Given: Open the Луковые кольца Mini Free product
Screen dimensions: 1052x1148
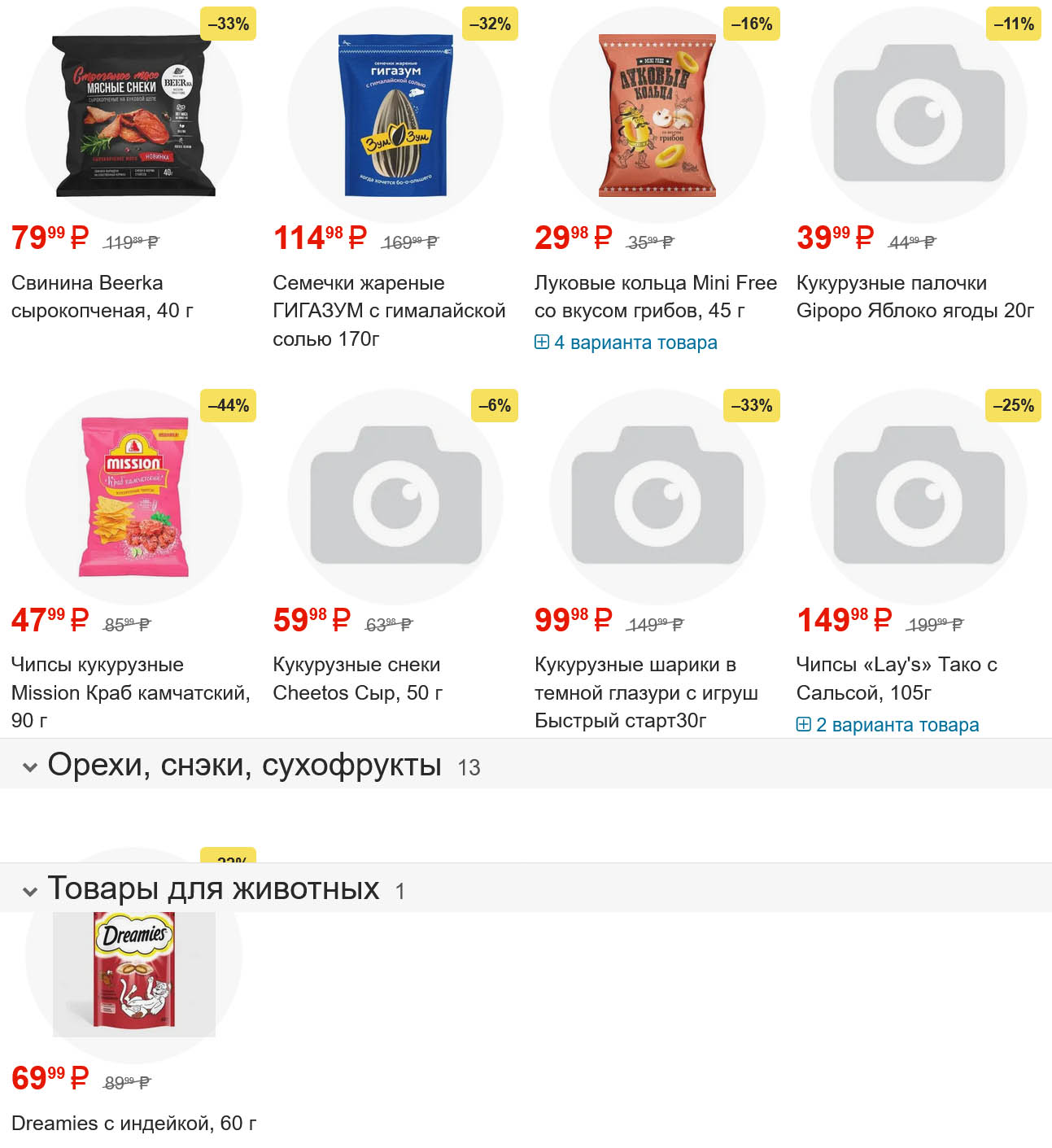Looking at the screenshot, I should pyautogui.click(x=655, y=296).
